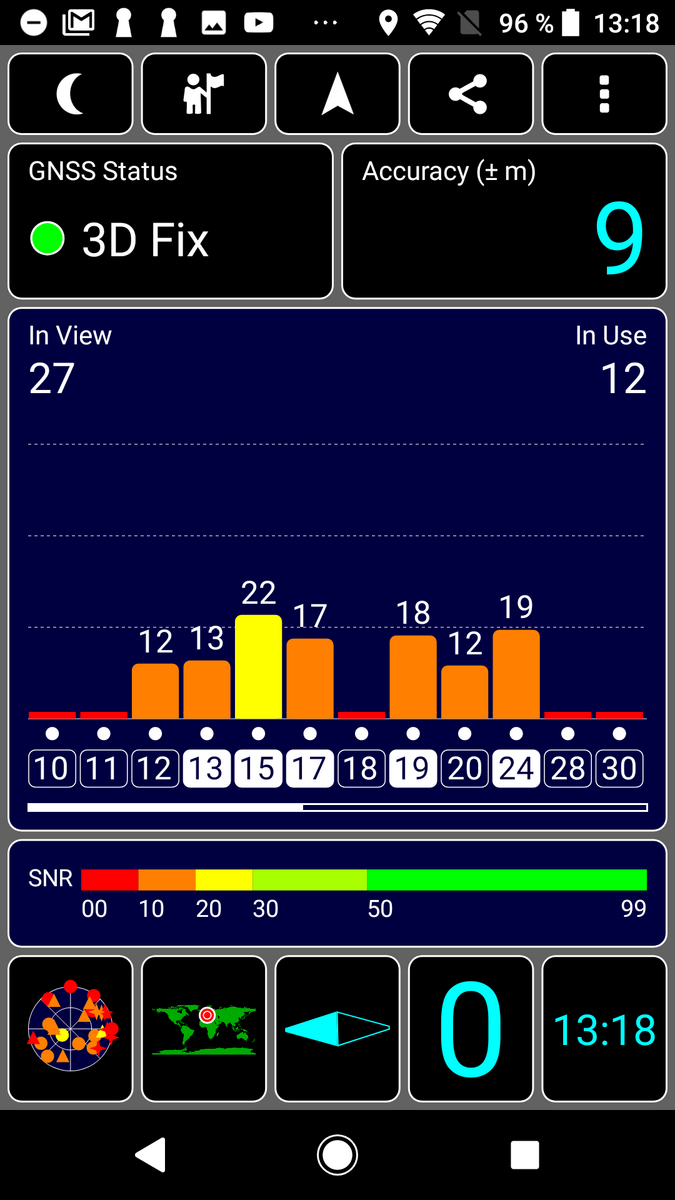Open the Accuracy panel showing 9
This screenshot has height=1200, width=675.
pos(504,221)
